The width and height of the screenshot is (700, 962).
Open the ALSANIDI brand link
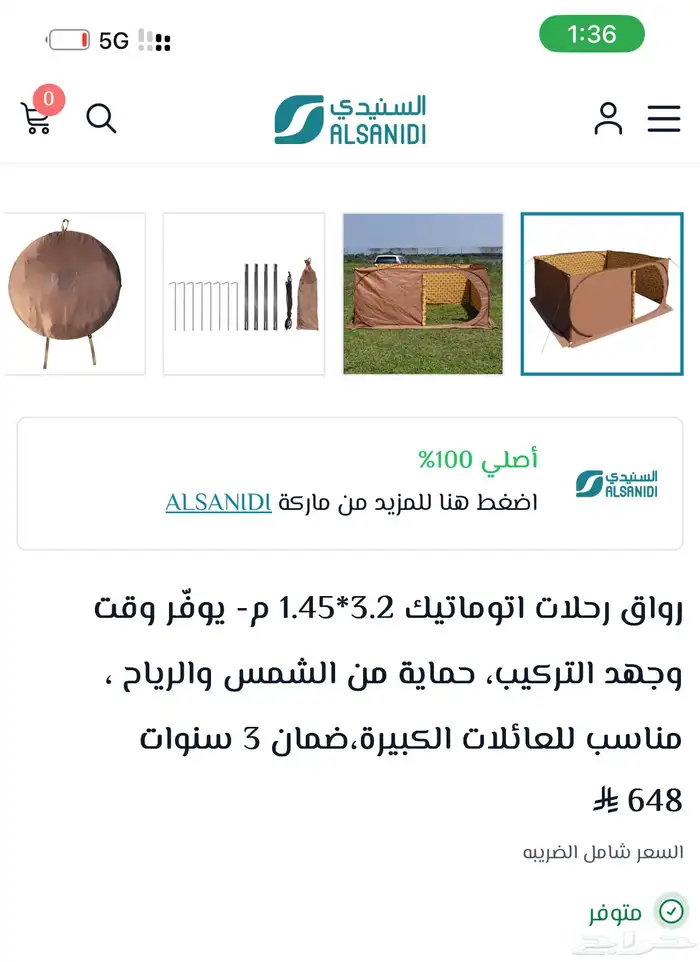click(218, 502)
